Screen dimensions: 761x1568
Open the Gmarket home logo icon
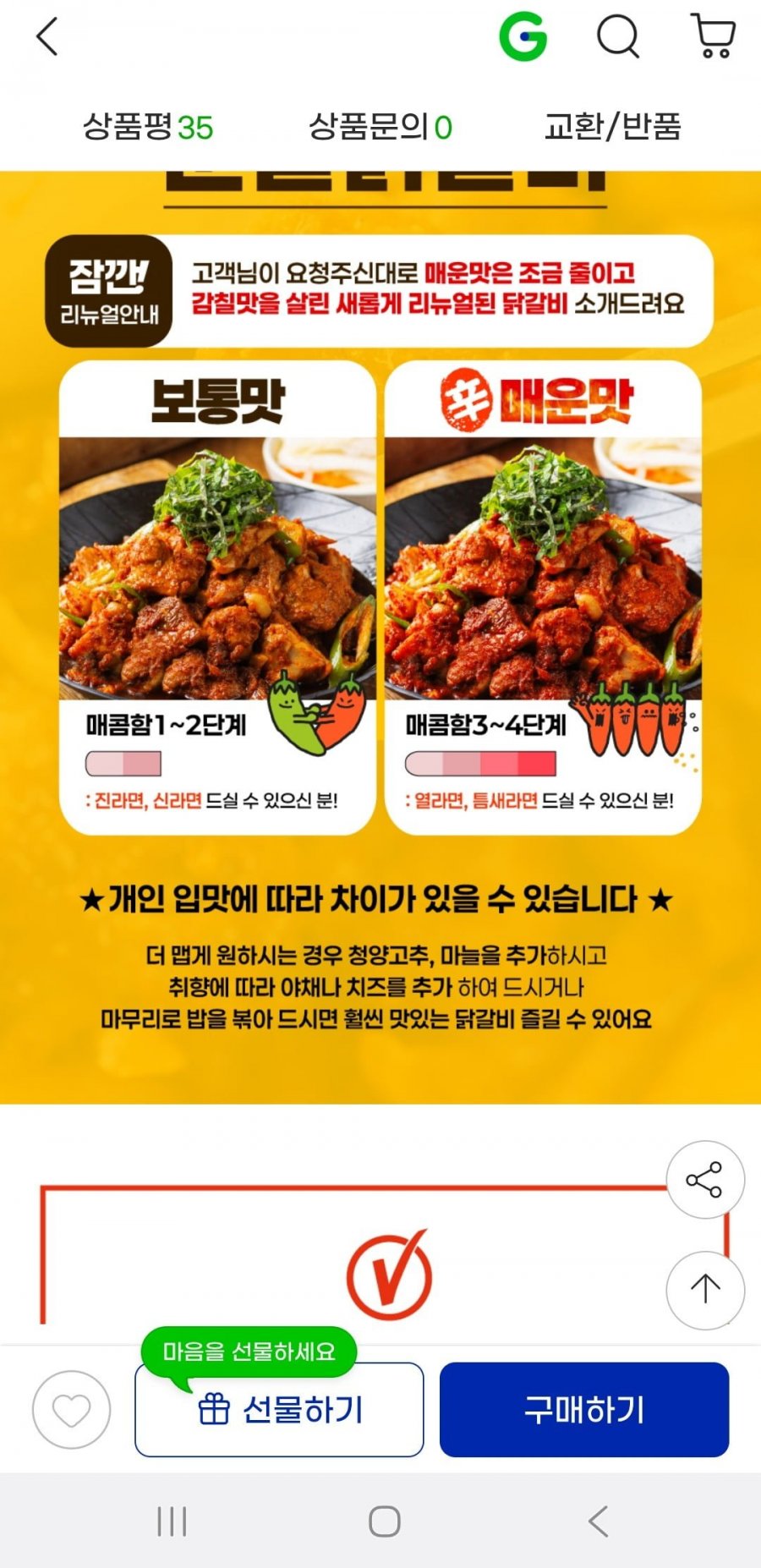point(523,37)
